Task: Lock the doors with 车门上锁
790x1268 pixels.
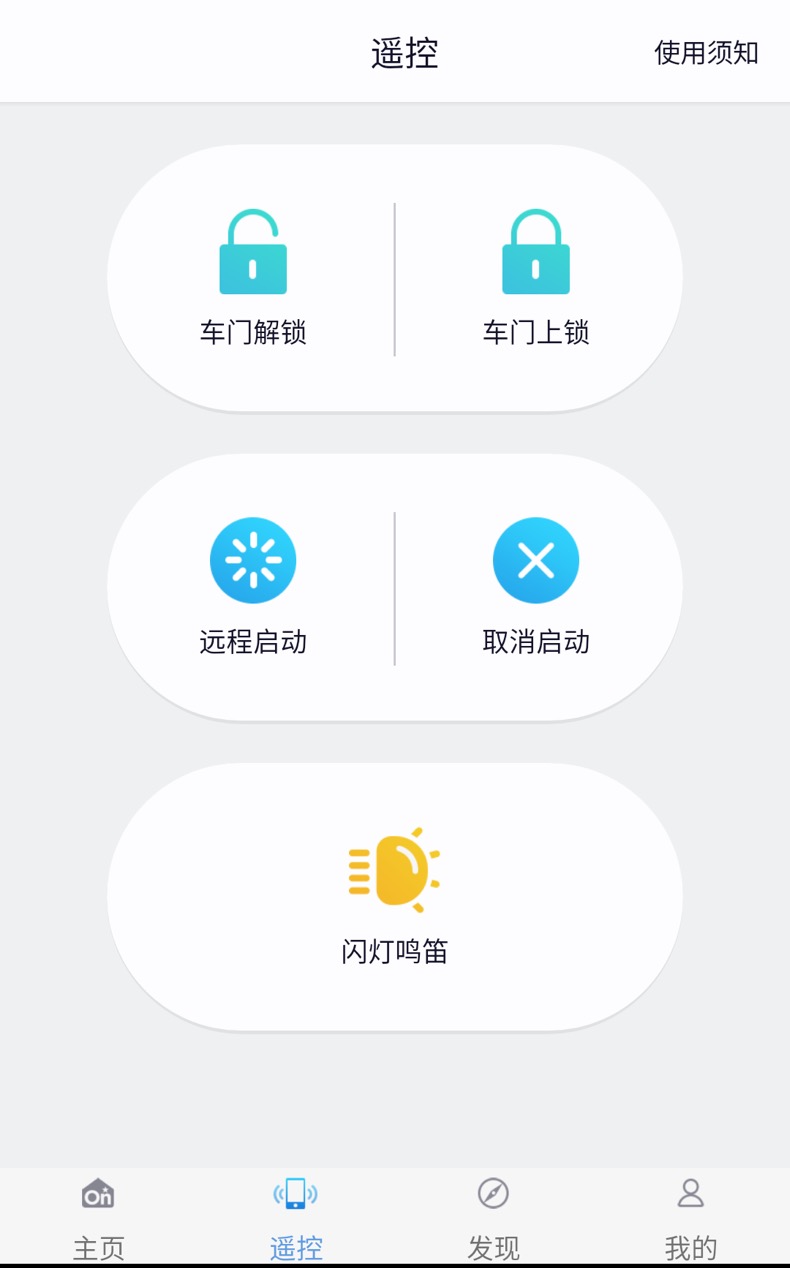Action: [x=536, y=278]
